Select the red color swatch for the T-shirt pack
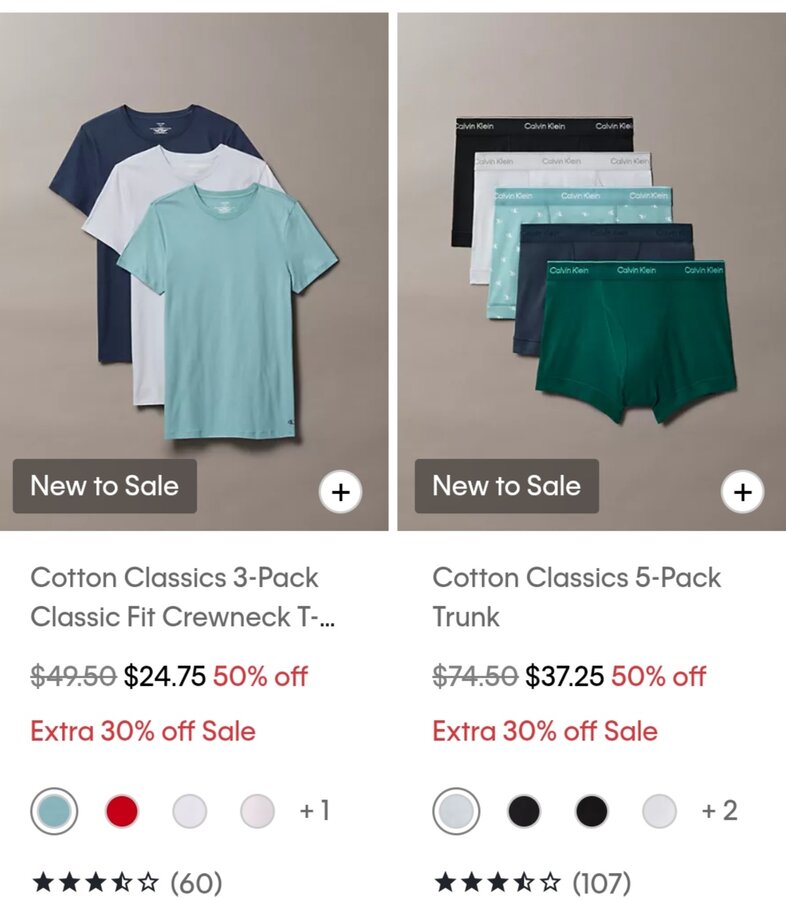 [x=122, y=811]
